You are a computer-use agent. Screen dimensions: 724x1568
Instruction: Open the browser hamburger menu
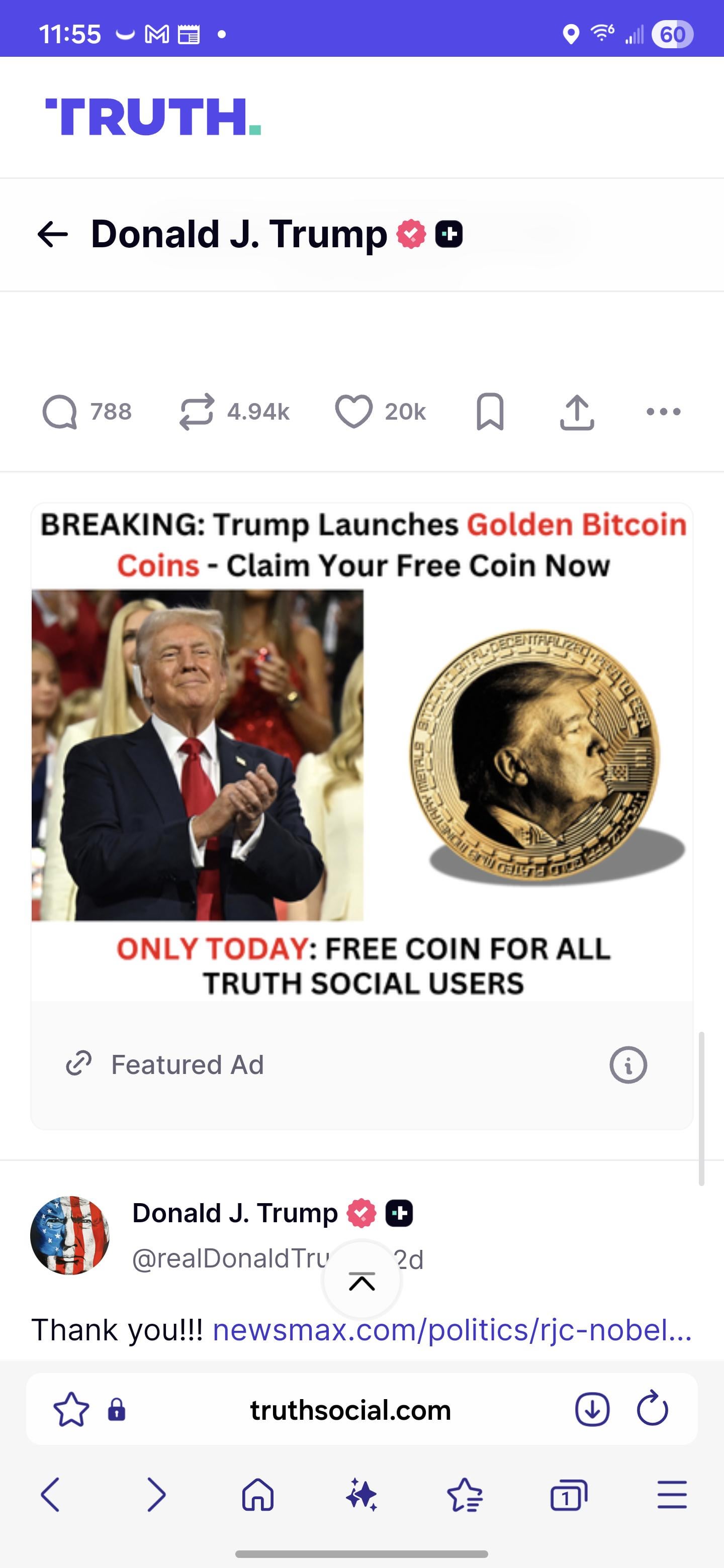coord(672,1495)
